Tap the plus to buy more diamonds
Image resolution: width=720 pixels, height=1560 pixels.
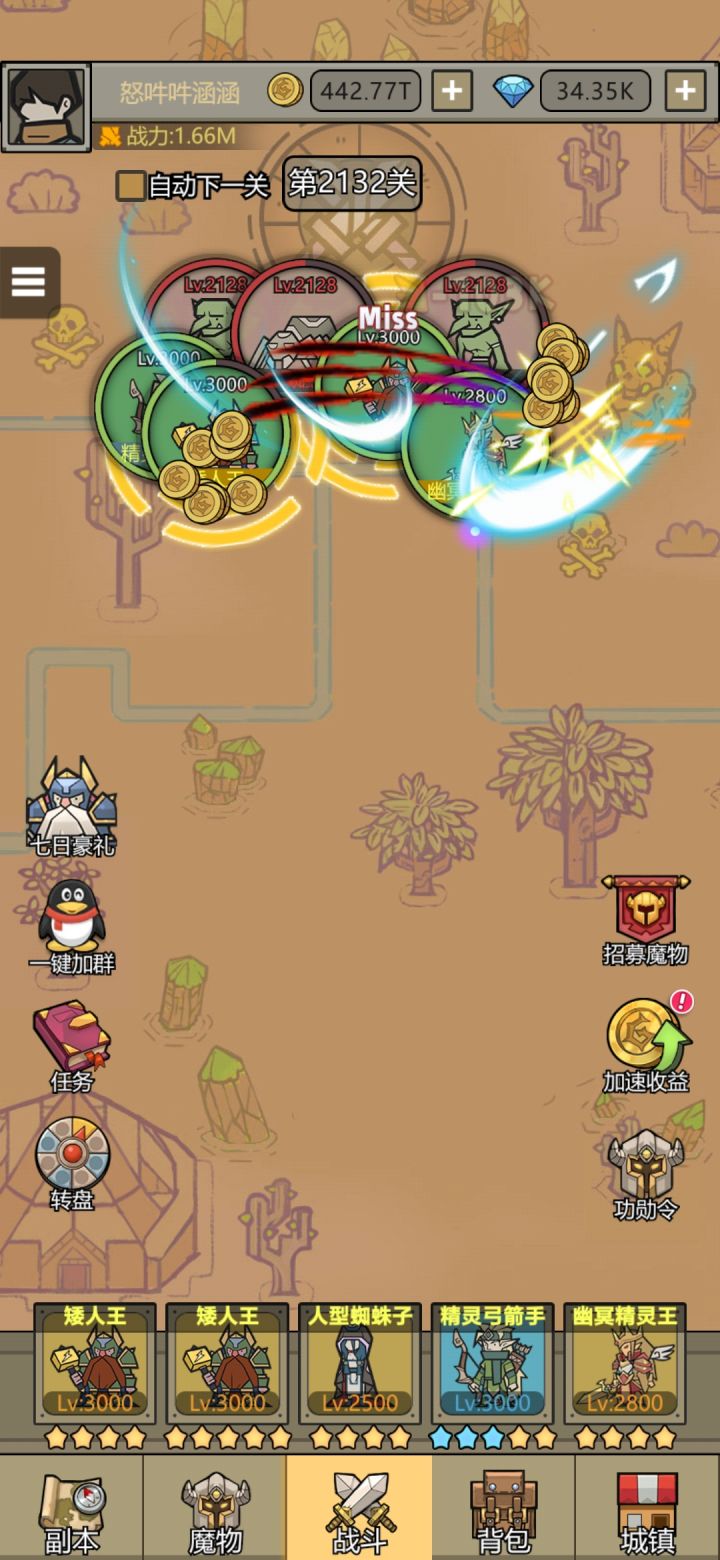(685, 90)
